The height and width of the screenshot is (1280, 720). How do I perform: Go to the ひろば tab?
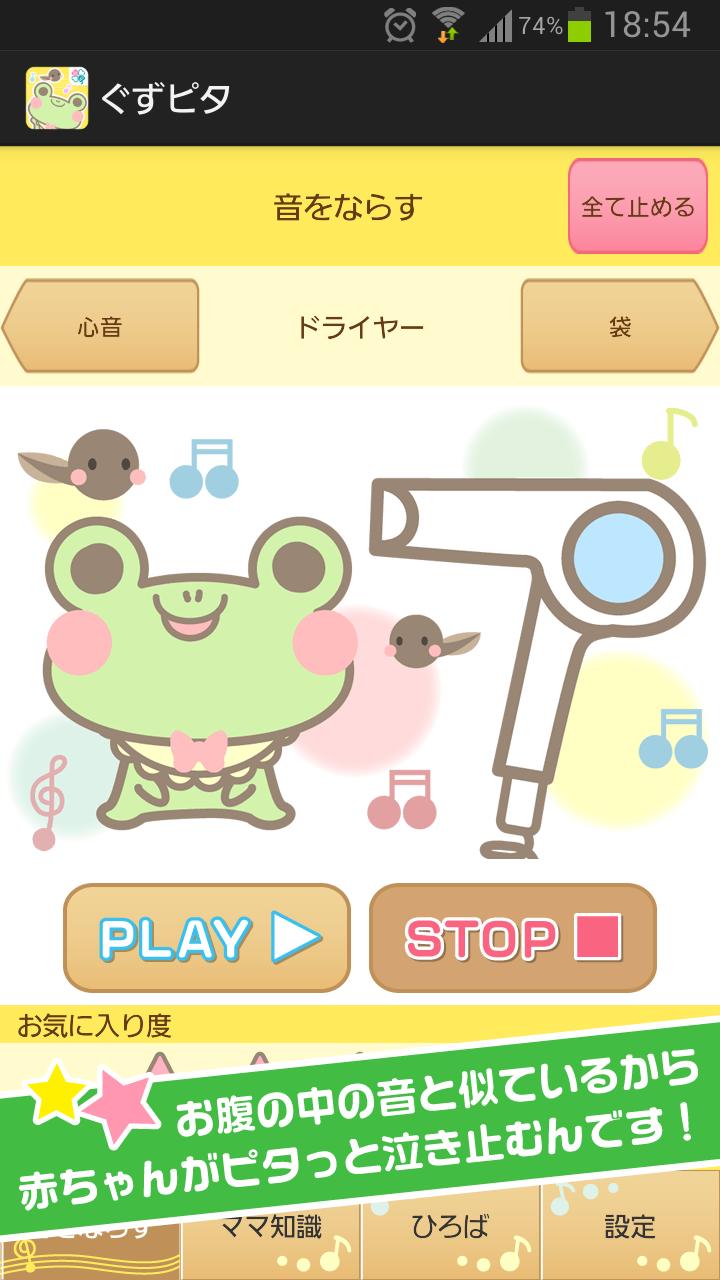coord(450,1232)
